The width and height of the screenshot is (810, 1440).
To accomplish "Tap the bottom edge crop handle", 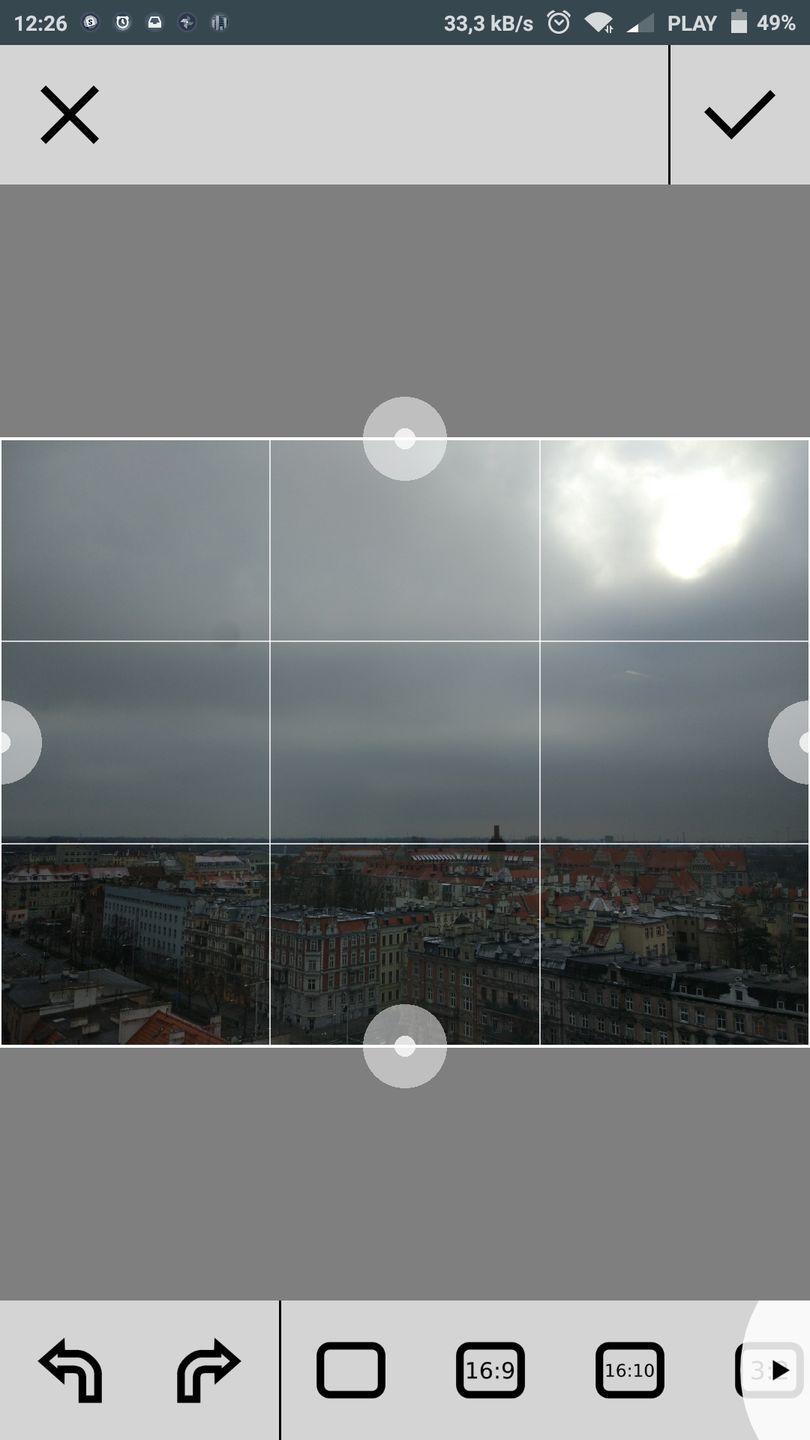I will point(405,1046).
